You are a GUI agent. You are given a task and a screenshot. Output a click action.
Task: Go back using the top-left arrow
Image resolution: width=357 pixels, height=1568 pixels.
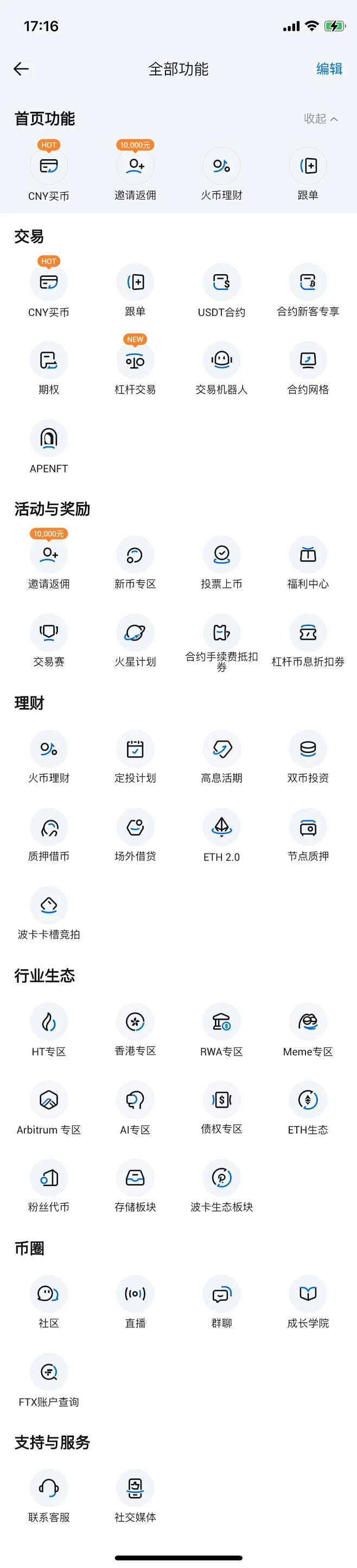pos(21,69)
